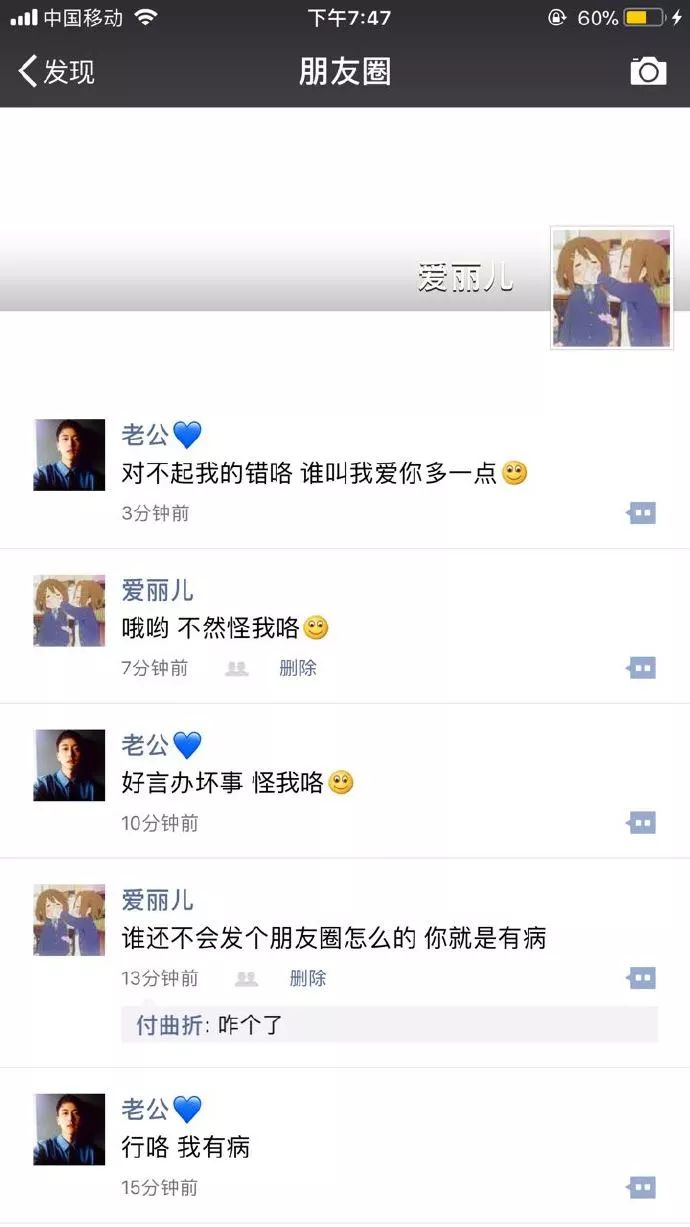View visibility icon on the 7分钟前 post
This screenshot has width=690, height=1227.
pyautogui.click(x=236, y=668)
